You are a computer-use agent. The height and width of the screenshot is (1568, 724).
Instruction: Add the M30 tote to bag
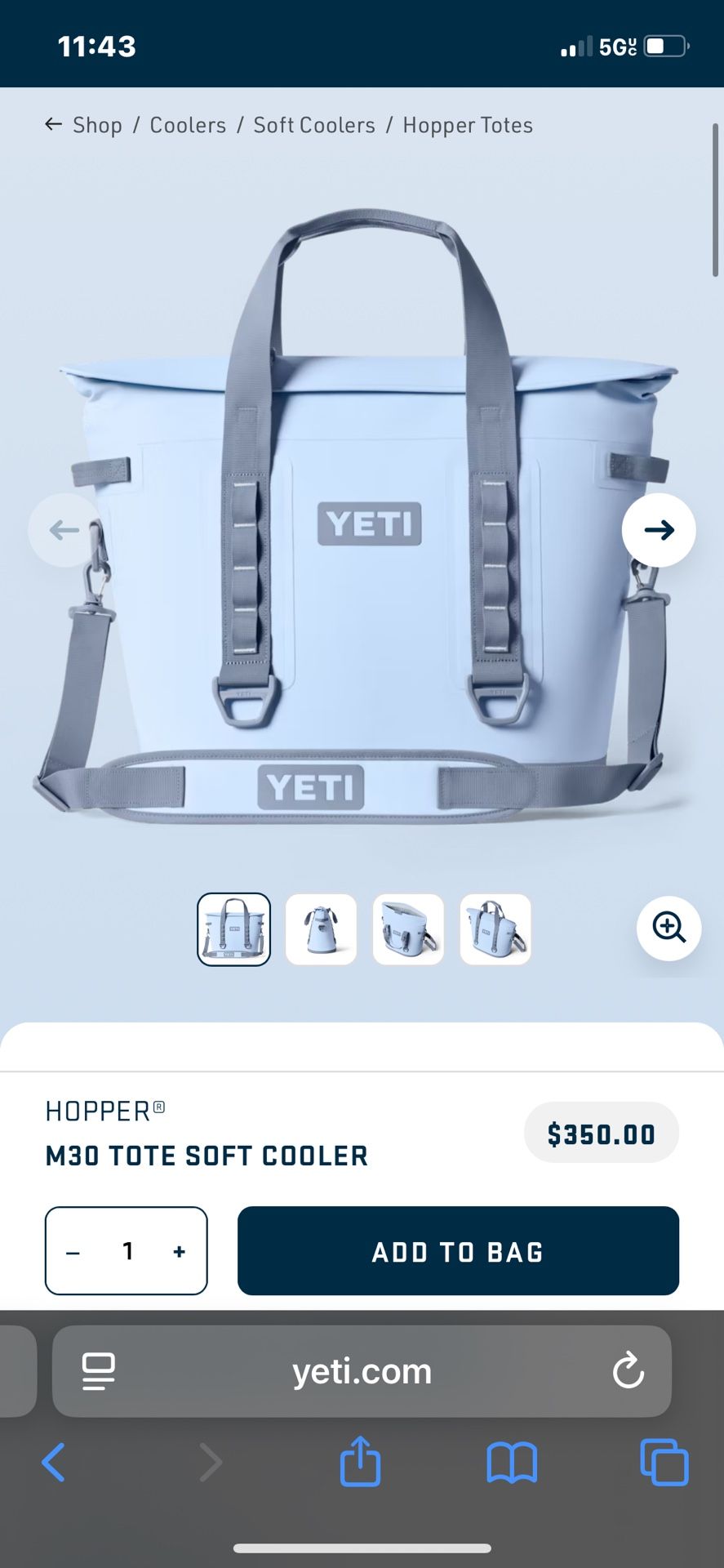pos(458,1251)
